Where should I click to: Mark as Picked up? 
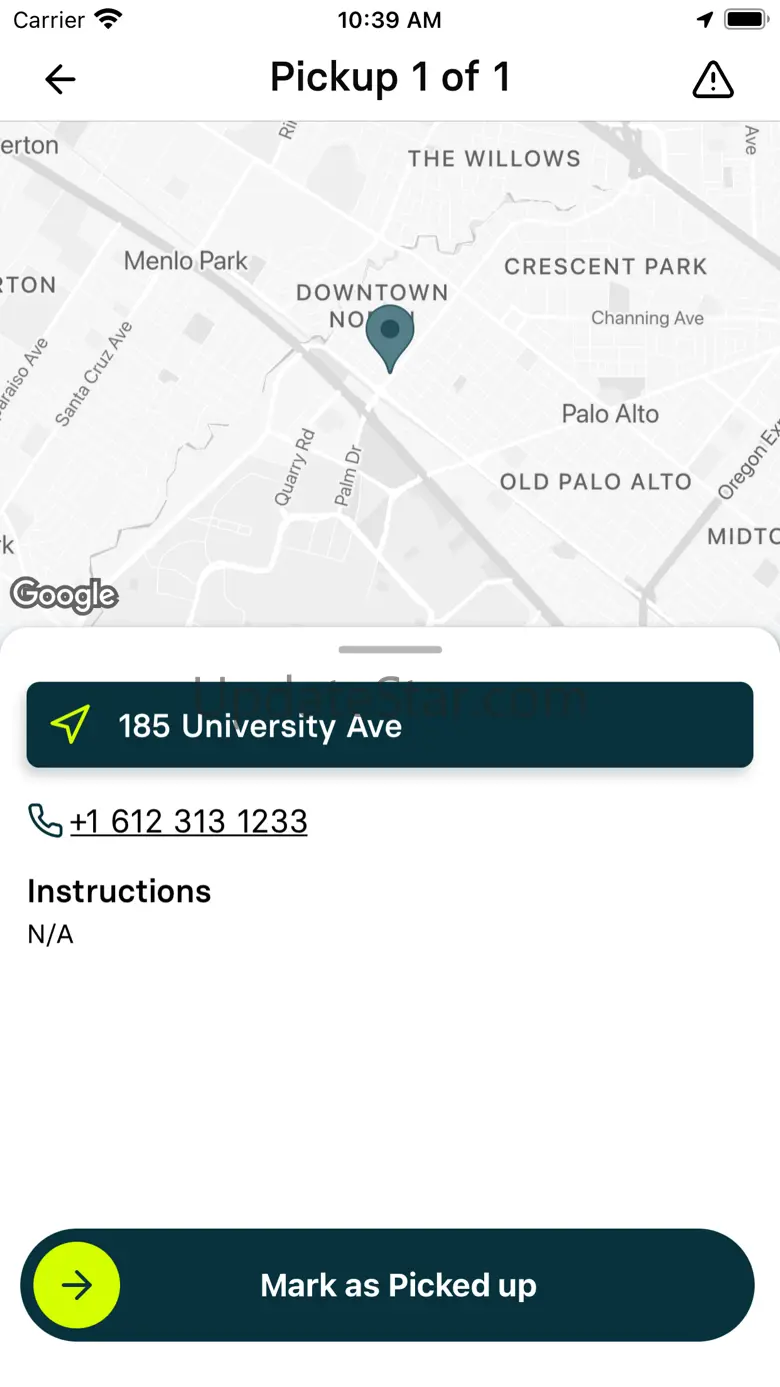387,1285
